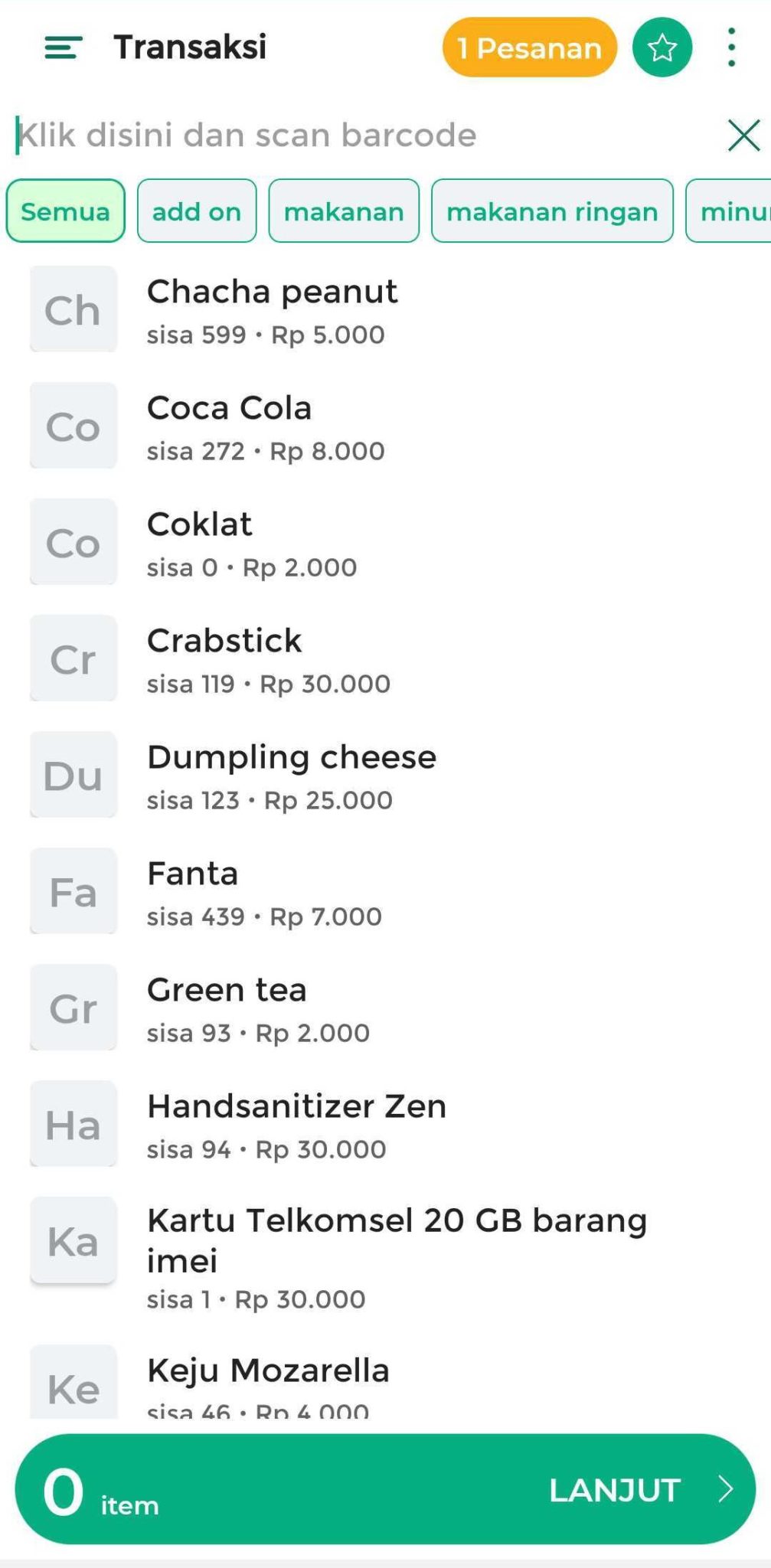Select the Crabstick product avatar
The image size is (771, 1568).
(x=73, y=658)
